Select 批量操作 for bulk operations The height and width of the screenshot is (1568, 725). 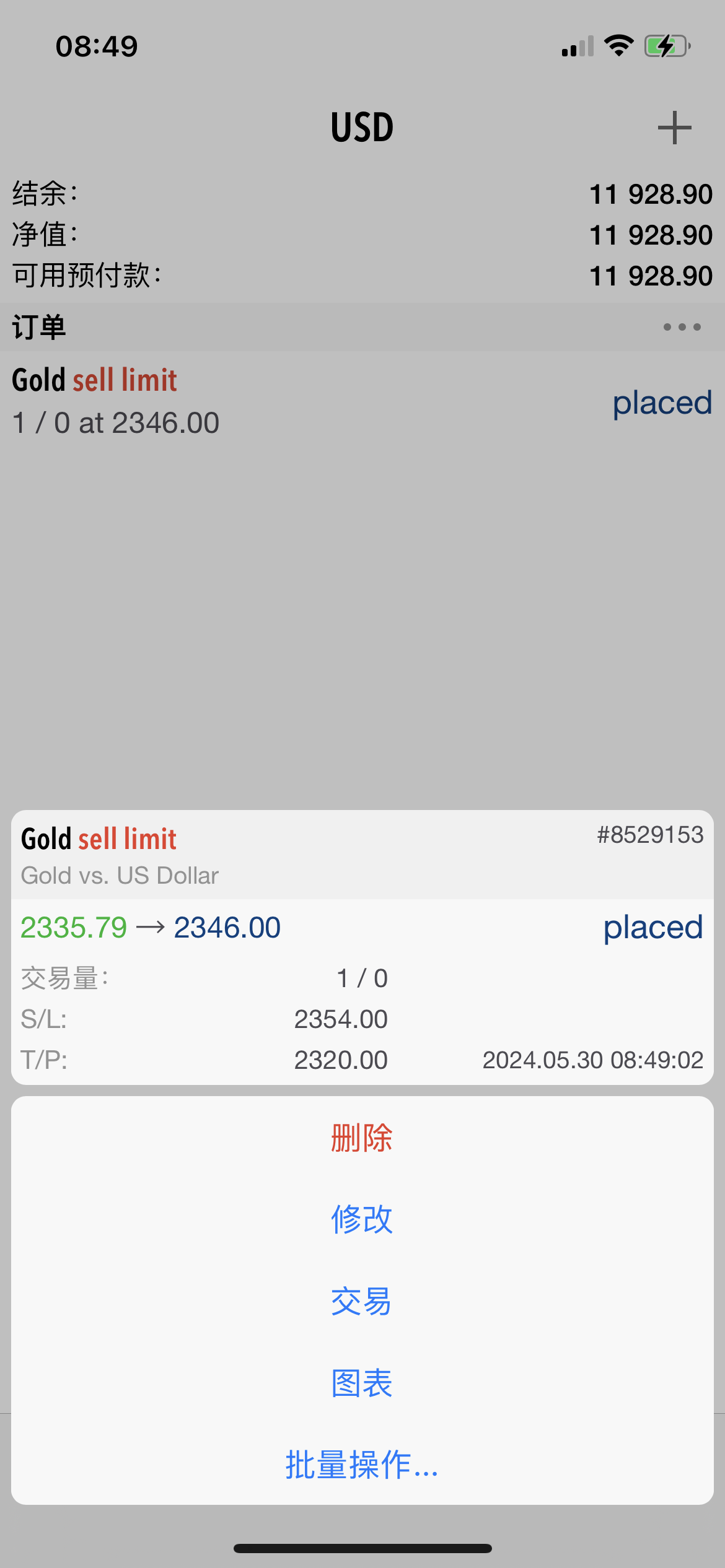362,1466
